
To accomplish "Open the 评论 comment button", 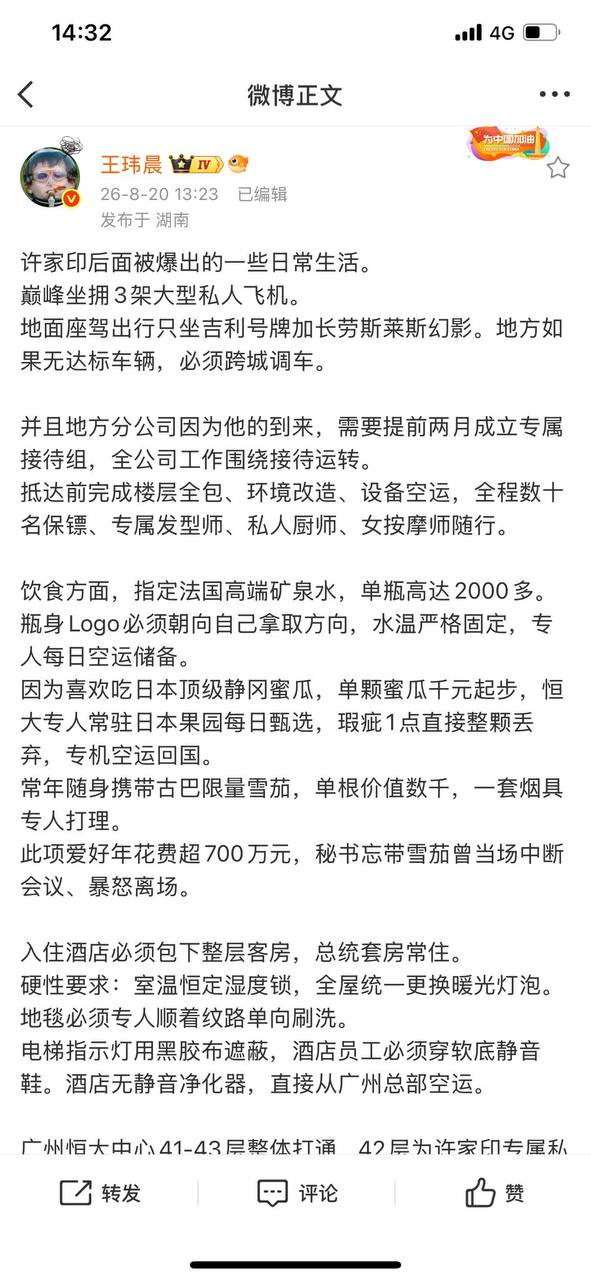I will (297, 1193).
